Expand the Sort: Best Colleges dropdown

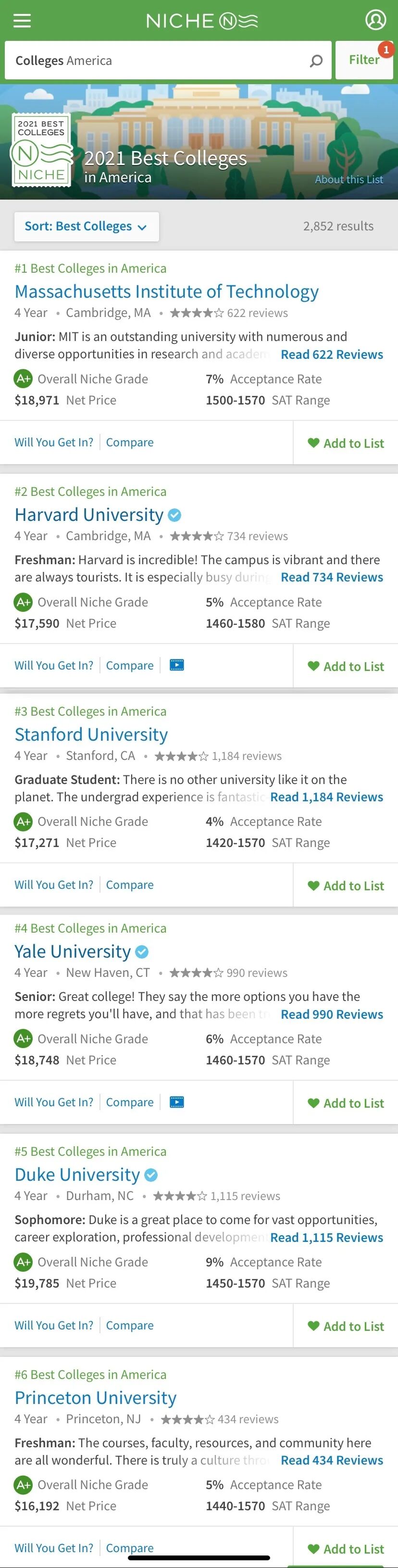(x=87, y=227)
